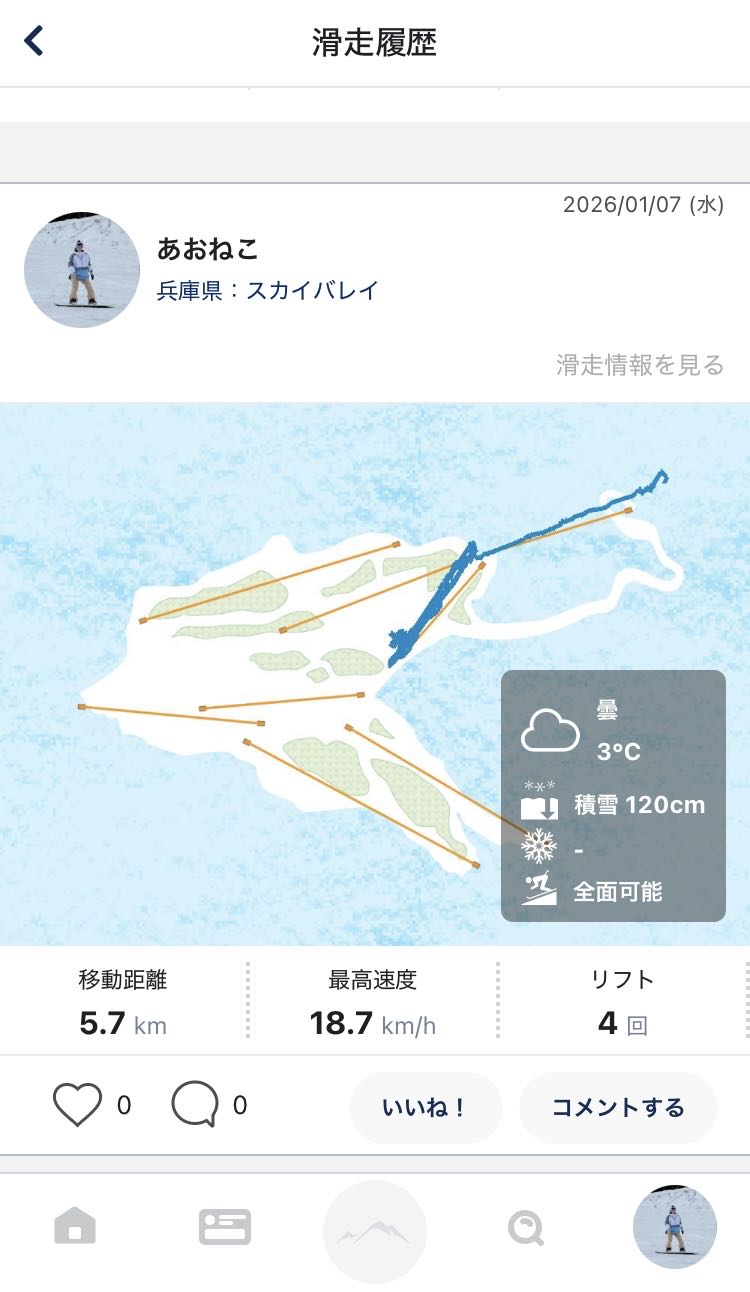Like the post with the heart icon

pos(77,1105)
